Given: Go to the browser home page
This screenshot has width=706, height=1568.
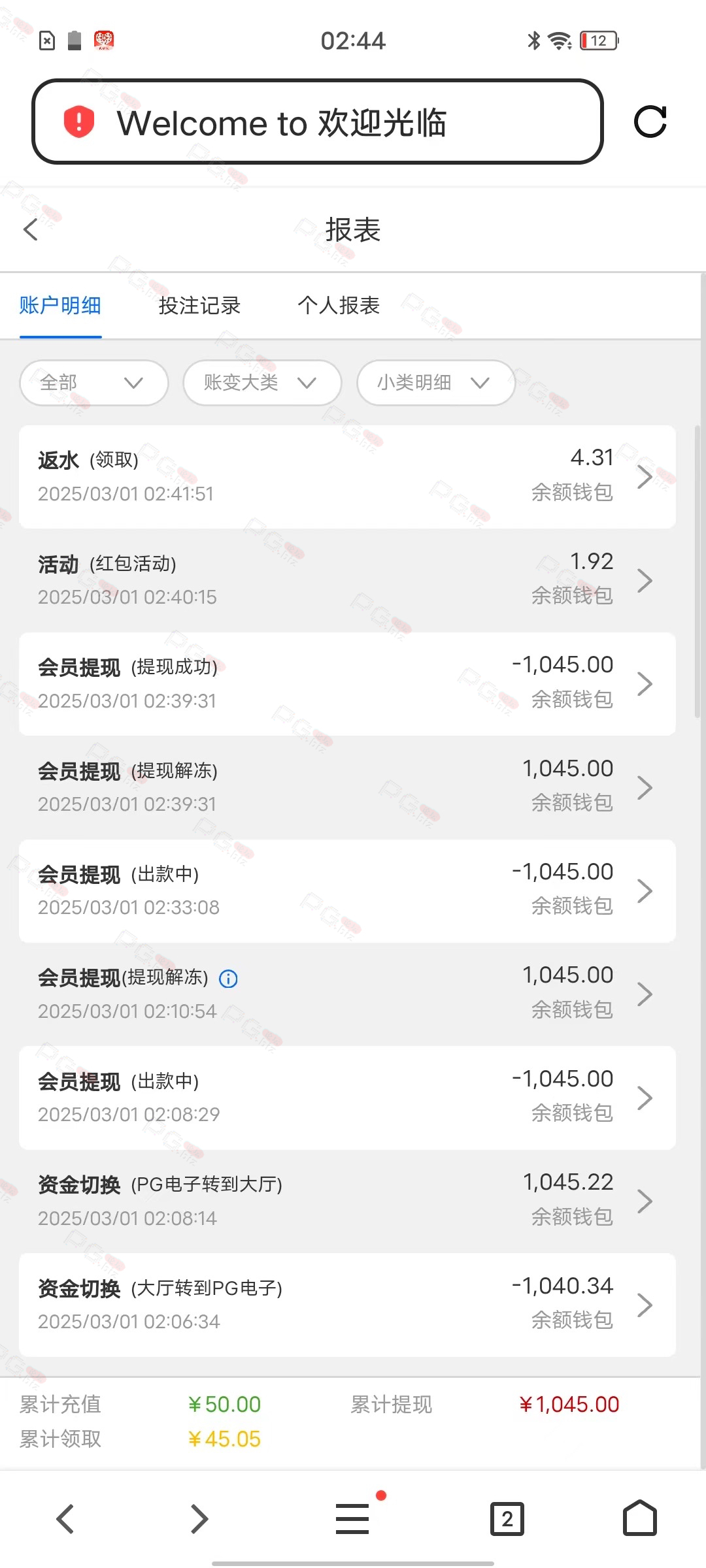Looking at the screenshot, I should [640, 1518].
